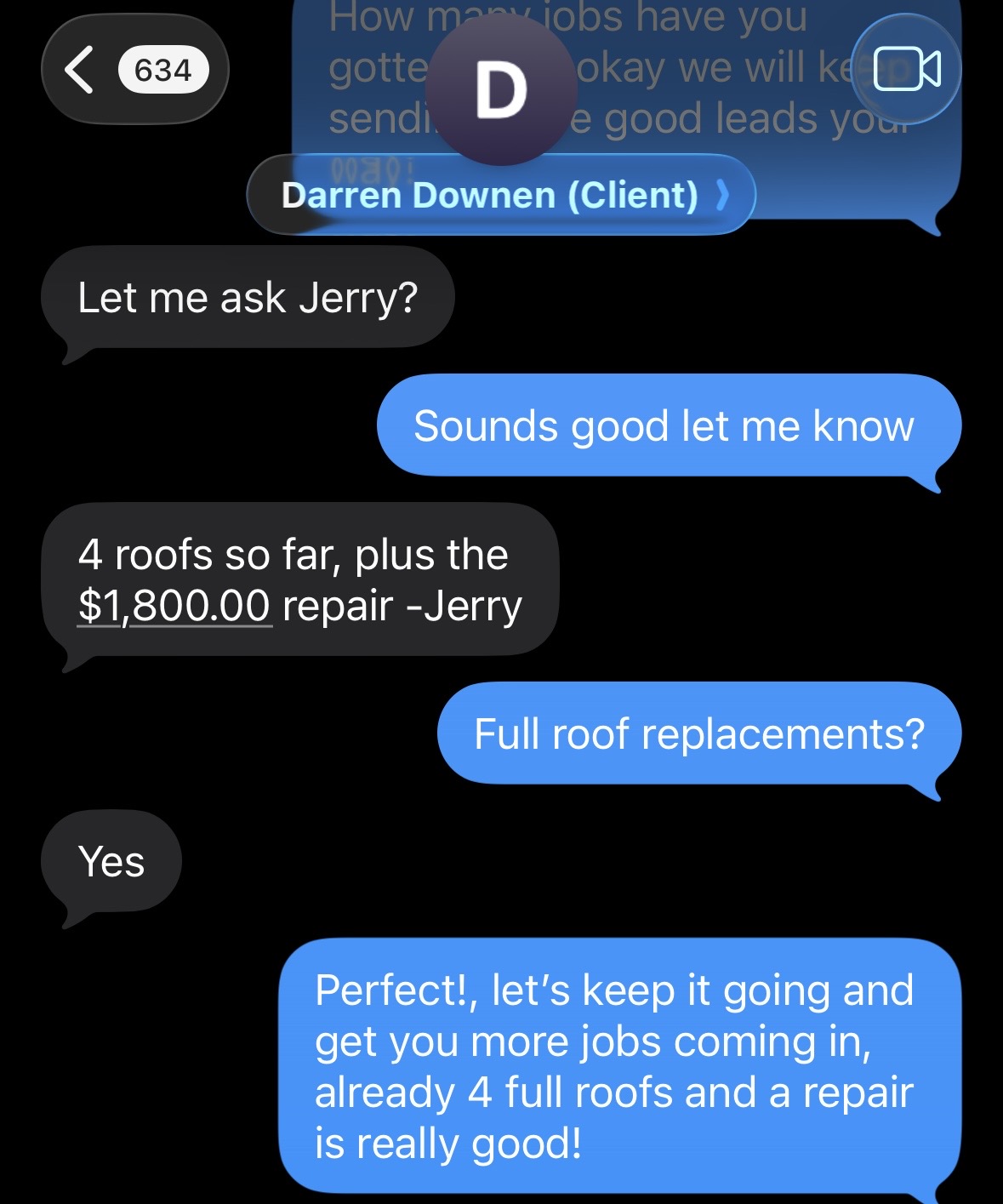Tap the D contact avatar
The height and width of the screenshot is (1204, 1003).
[x=501, y=89]
